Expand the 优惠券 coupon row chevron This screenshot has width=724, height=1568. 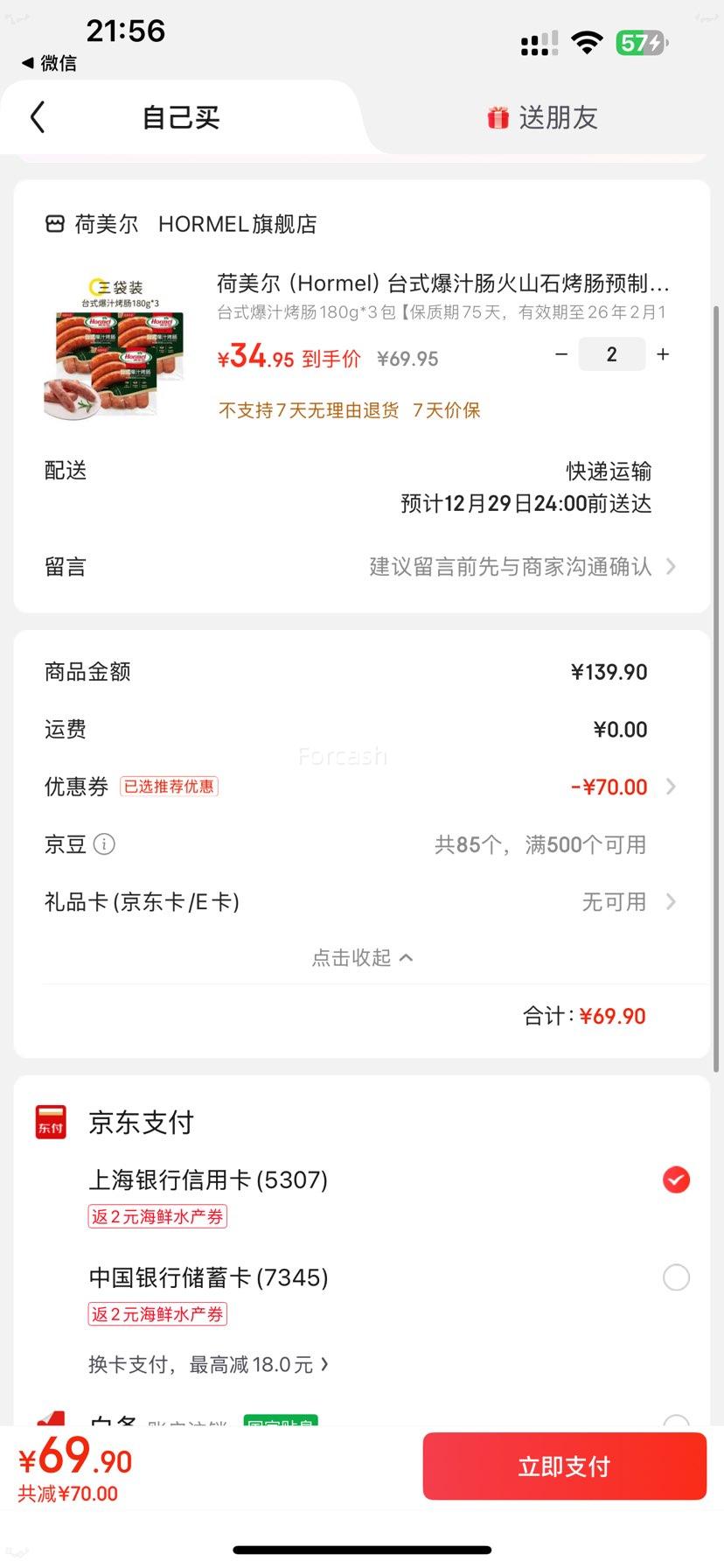(x=672, y=787)
